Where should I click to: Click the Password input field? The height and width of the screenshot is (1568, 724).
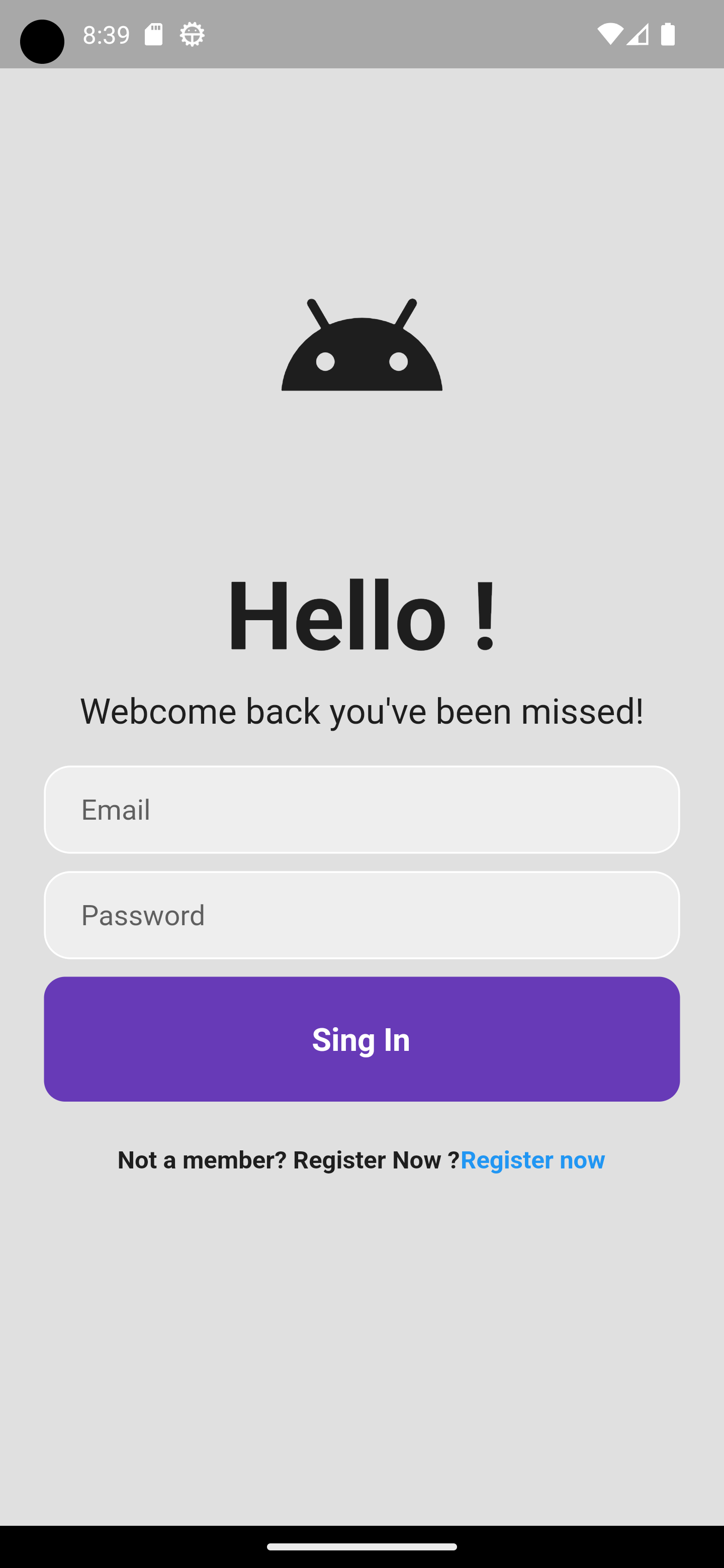[361, 915]
